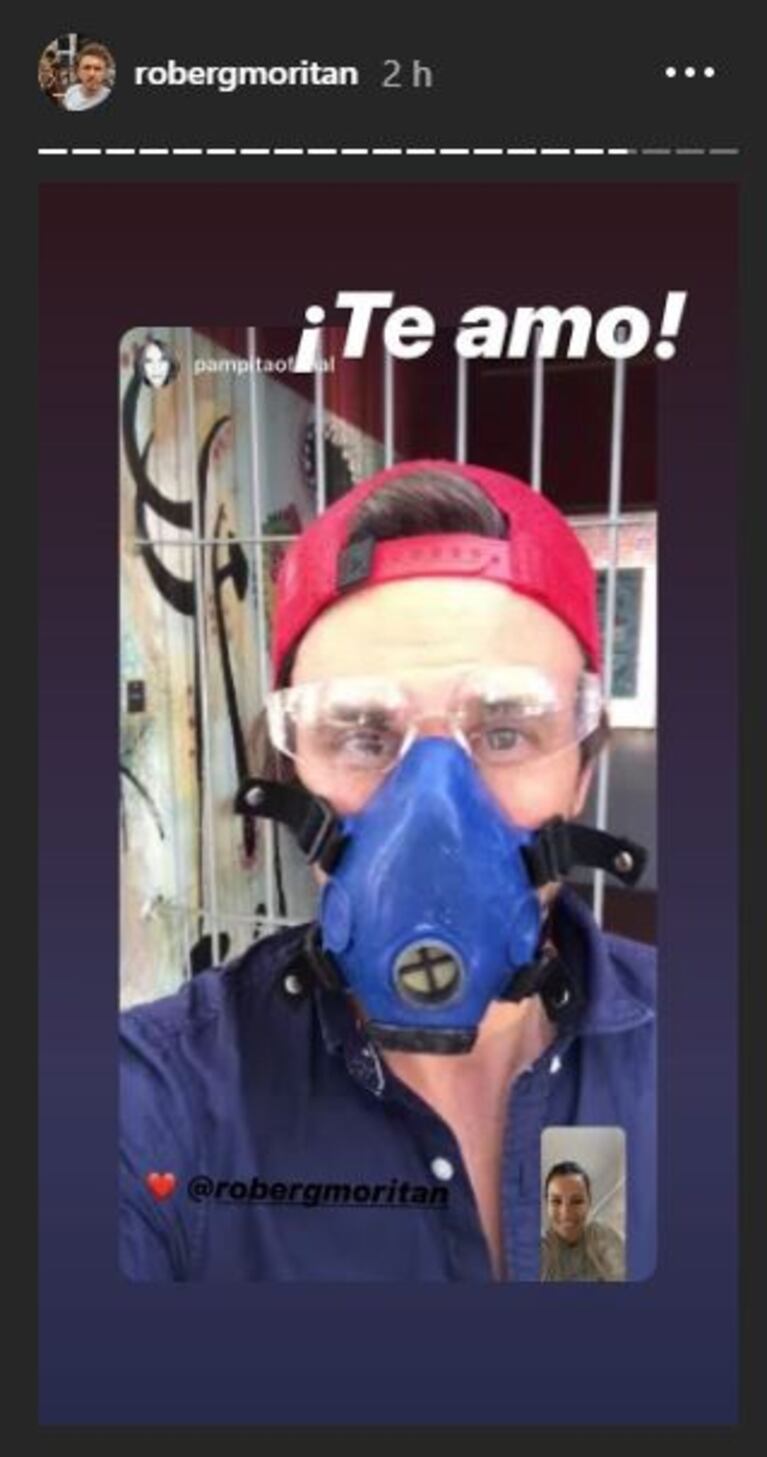767x1457 pixels.
Task: Tap the robergmoritan username in the header
Action: coord(246,74)
